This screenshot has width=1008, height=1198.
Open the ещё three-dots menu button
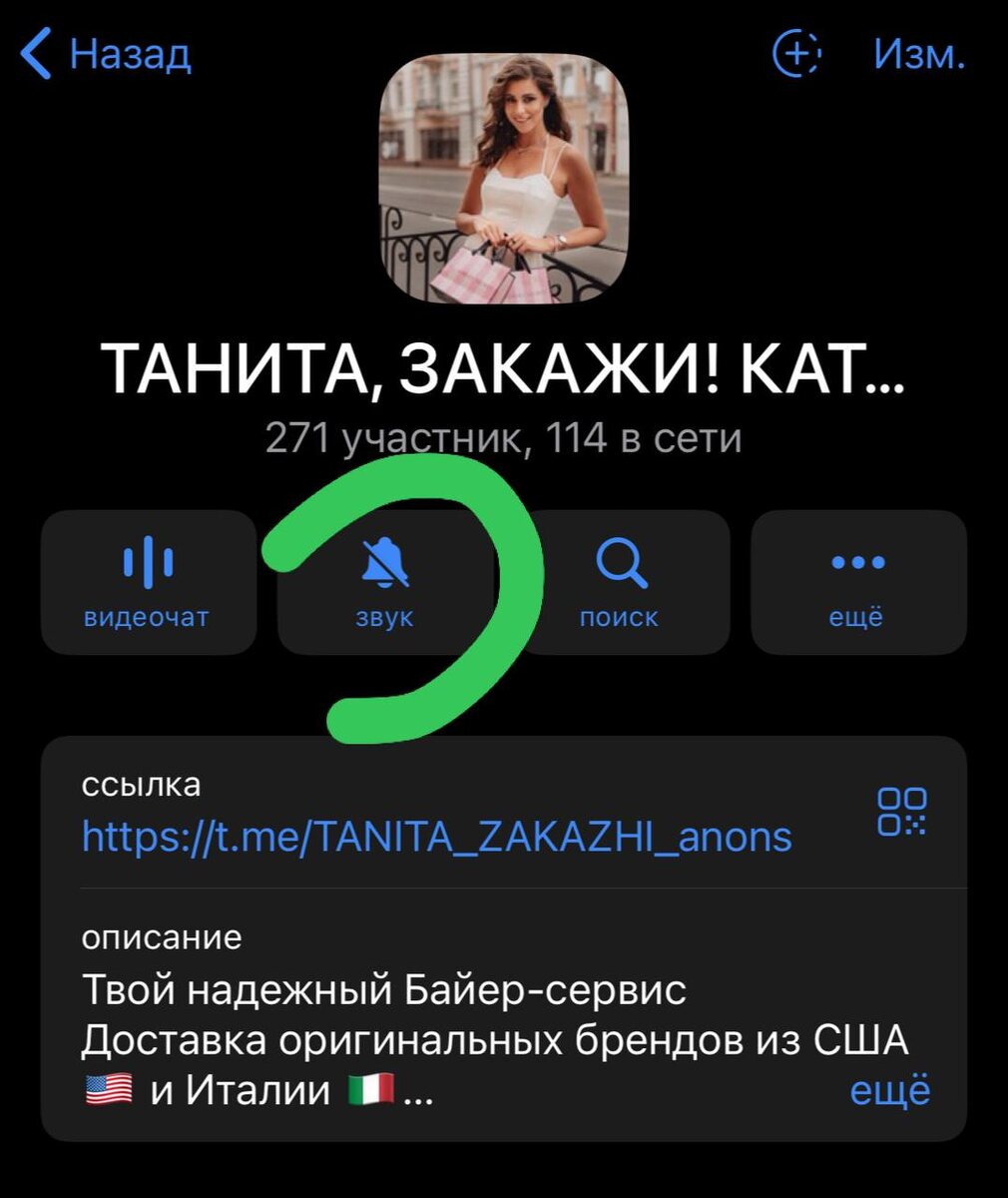tap(857, 582)
